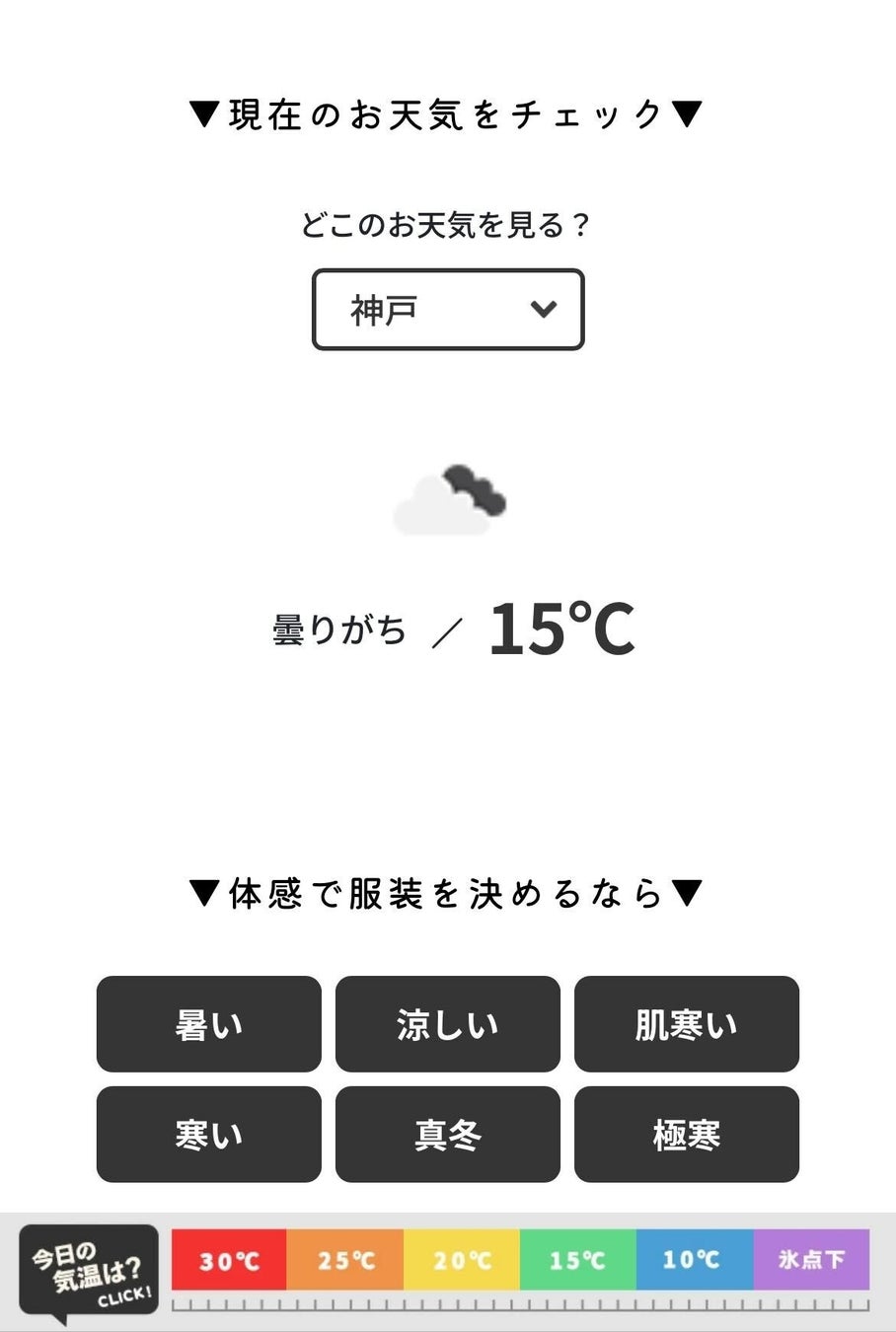Choose the 20℃ temperature segment
This screenshot has width=896, height=1332.
tap(462, 1260)
